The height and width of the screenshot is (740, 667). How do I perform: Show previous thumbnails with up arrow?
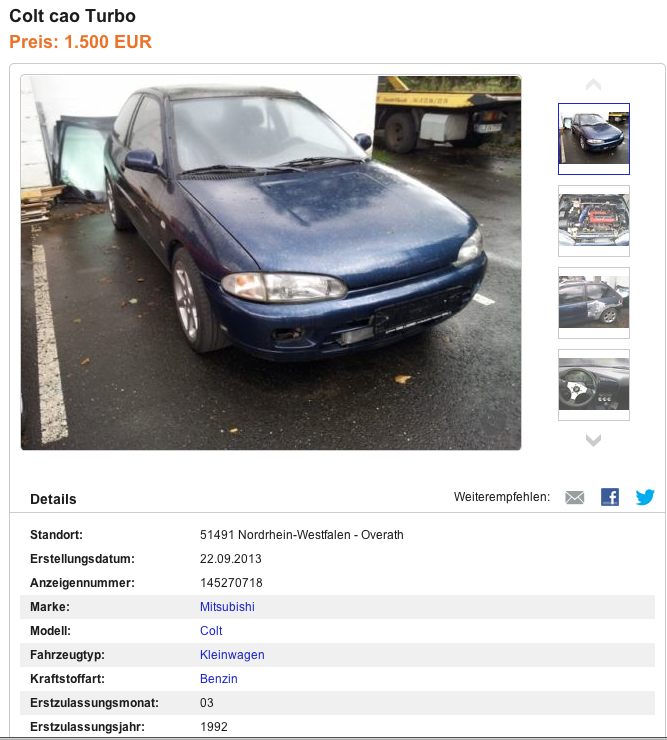point(593,85)
